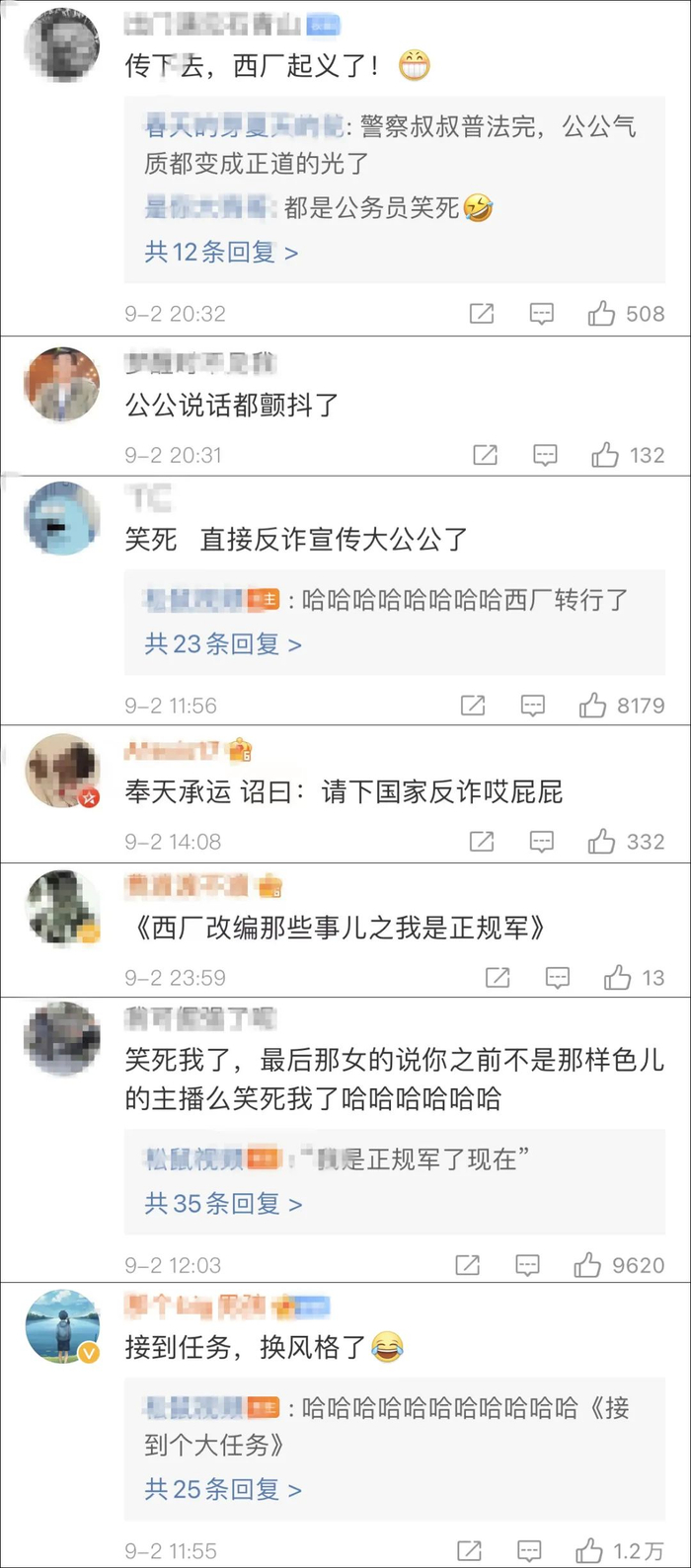Open avatar of 公公说话都颤抖了 commenter
Viewport: 691px width, 1568px height.
[x=62, y=384]
